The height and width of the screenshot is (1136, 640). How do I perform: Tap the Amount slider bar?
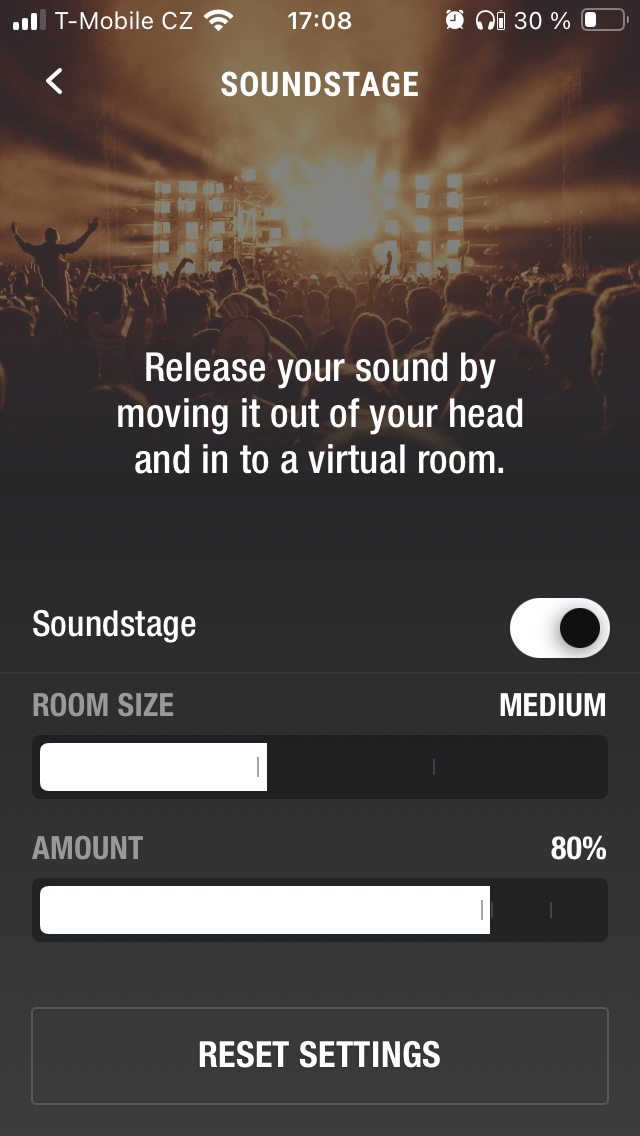320,910
